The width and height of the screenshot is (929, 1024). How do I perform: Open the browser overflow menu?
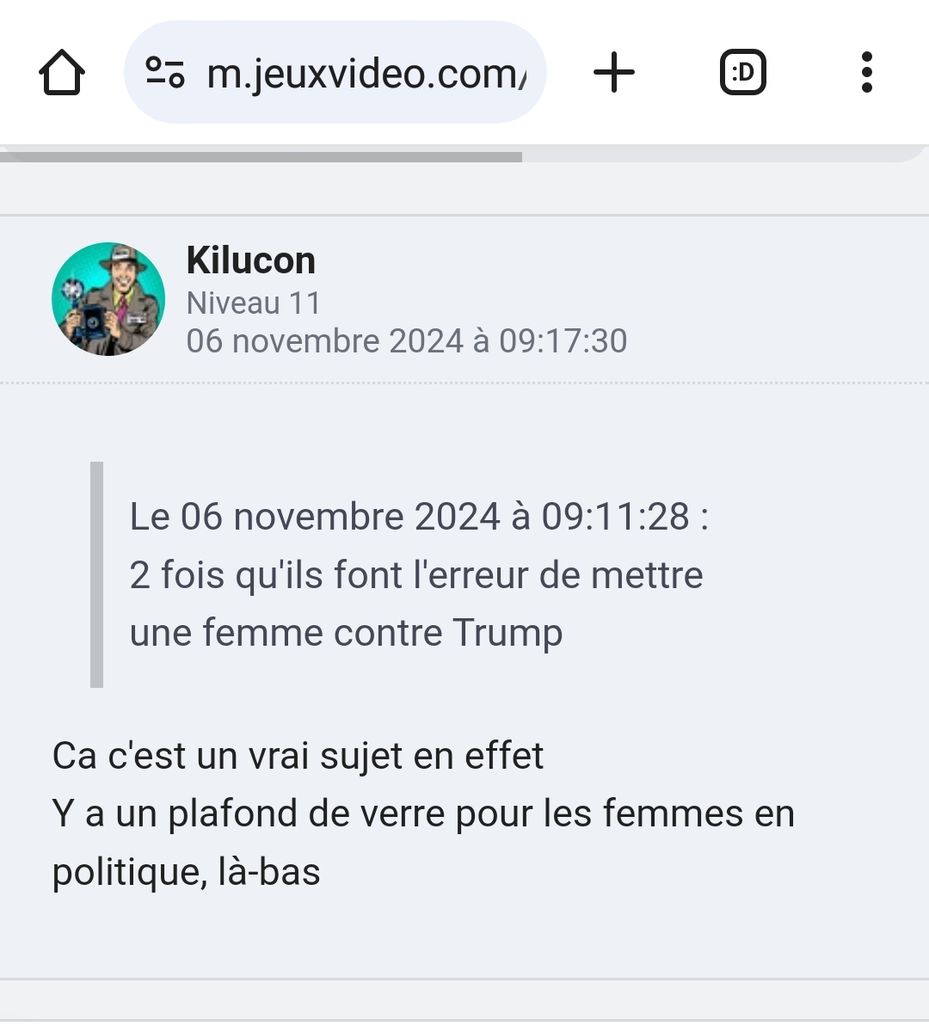pyautogui.click(x=866, y=73)
